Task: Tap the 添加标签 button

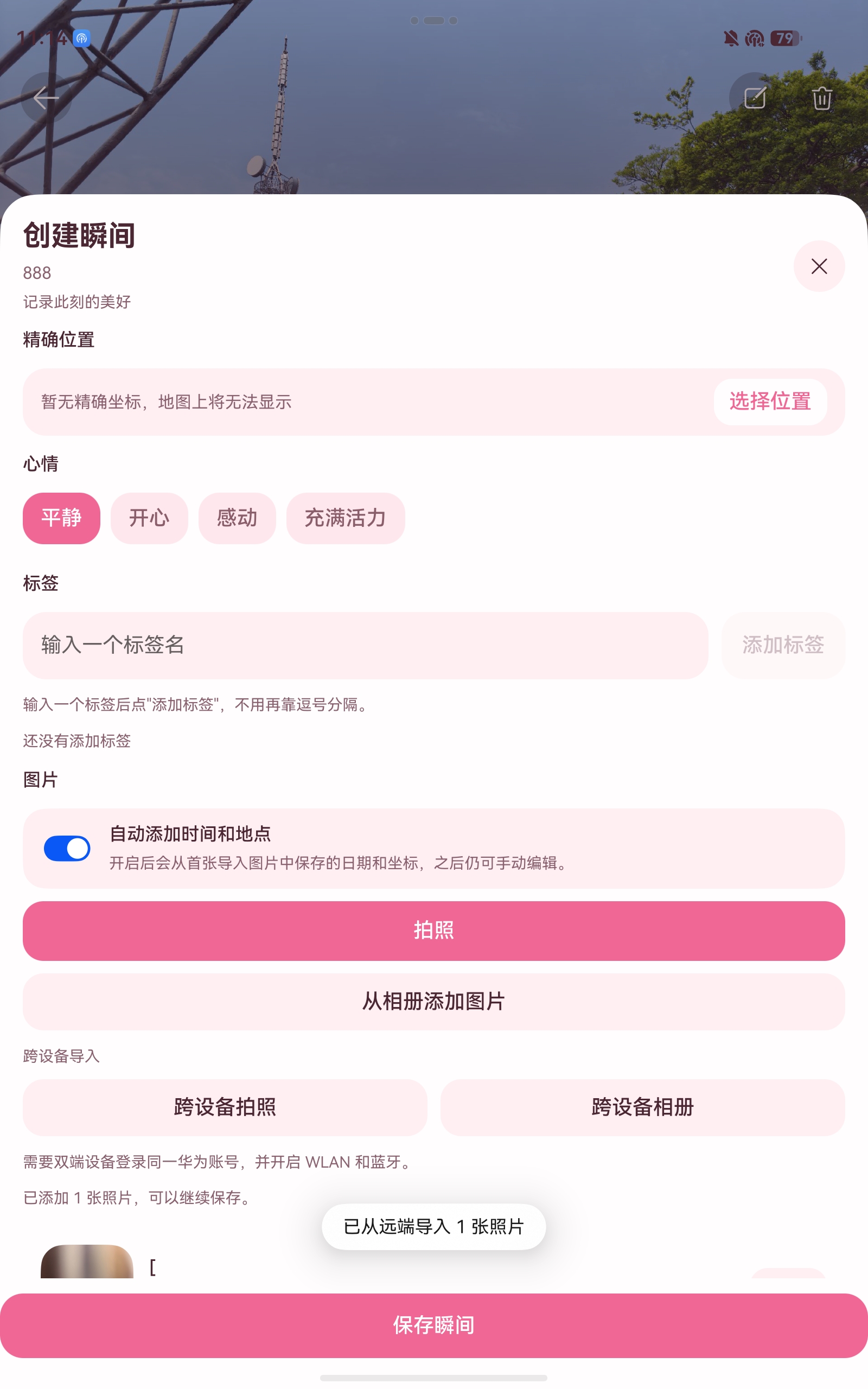Action: point(783,645)
